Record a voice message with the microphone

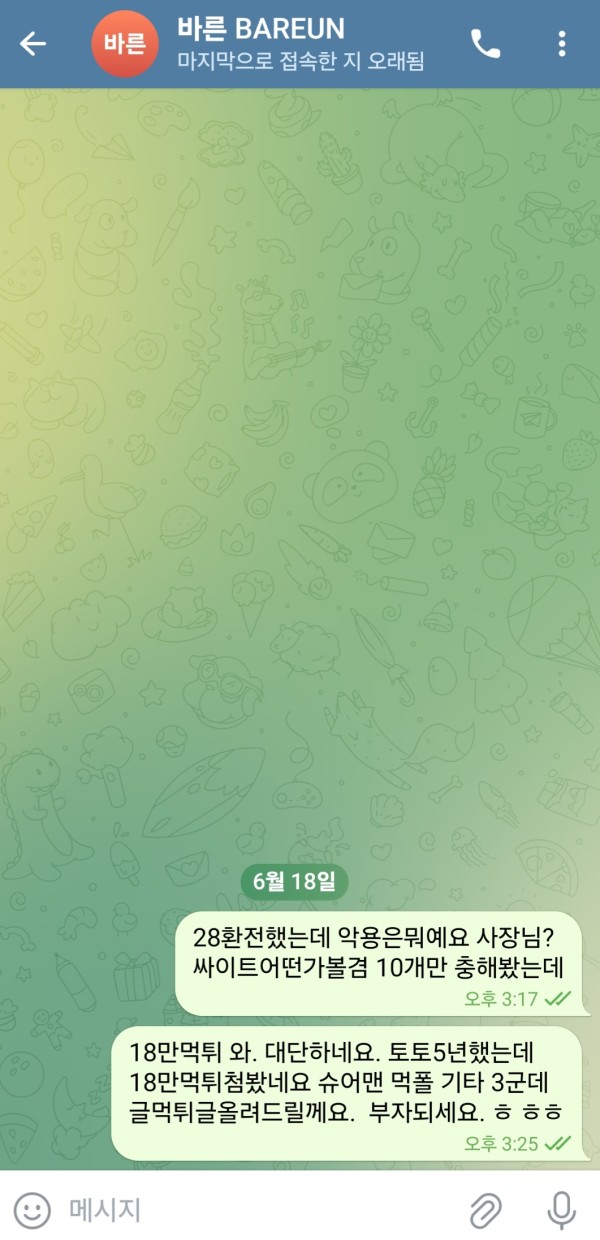[561, 1211]
